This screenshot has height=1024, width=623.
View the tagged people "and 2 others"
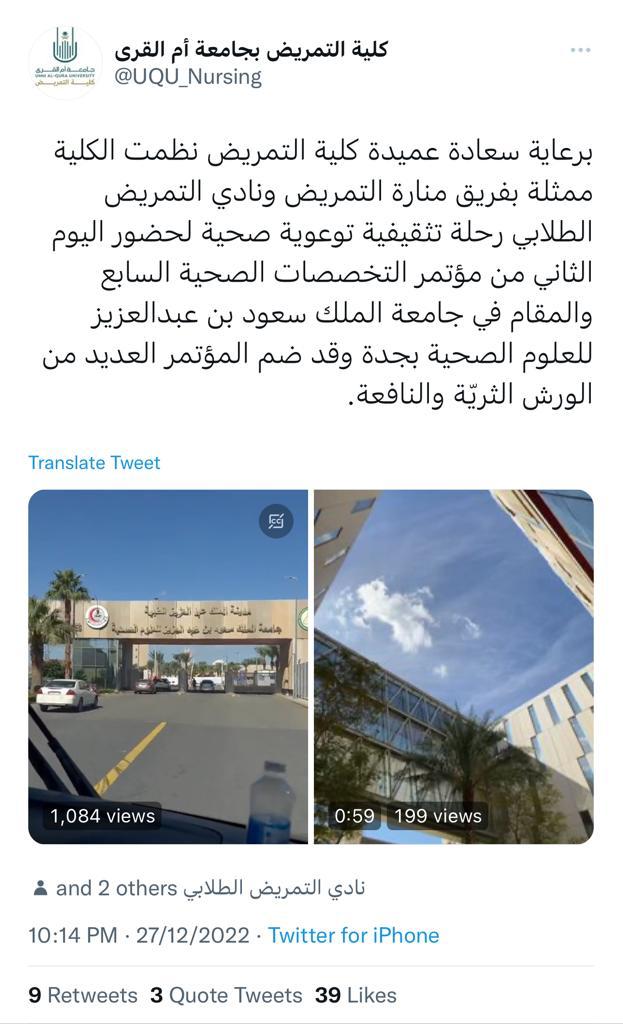coord(199,888)
